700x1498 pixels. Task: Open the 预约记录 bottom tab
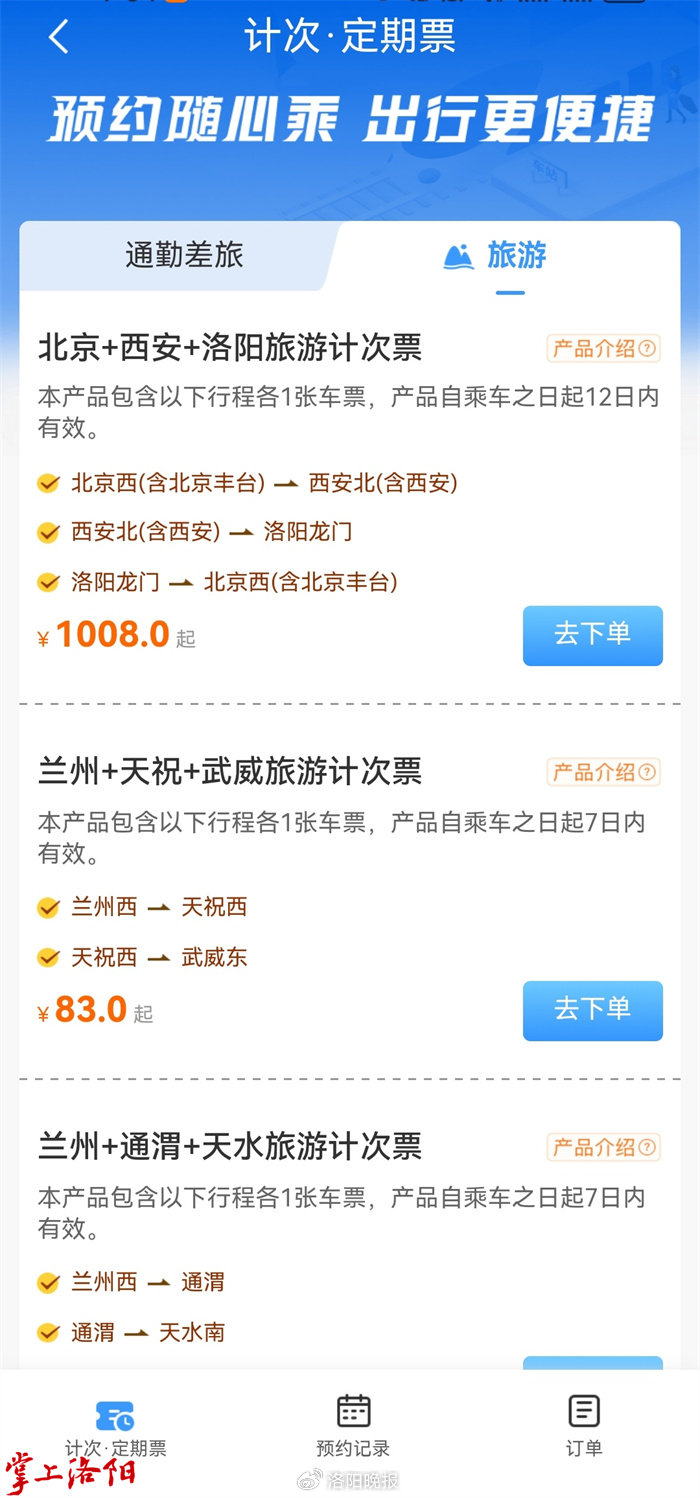tap(353, 1426)
